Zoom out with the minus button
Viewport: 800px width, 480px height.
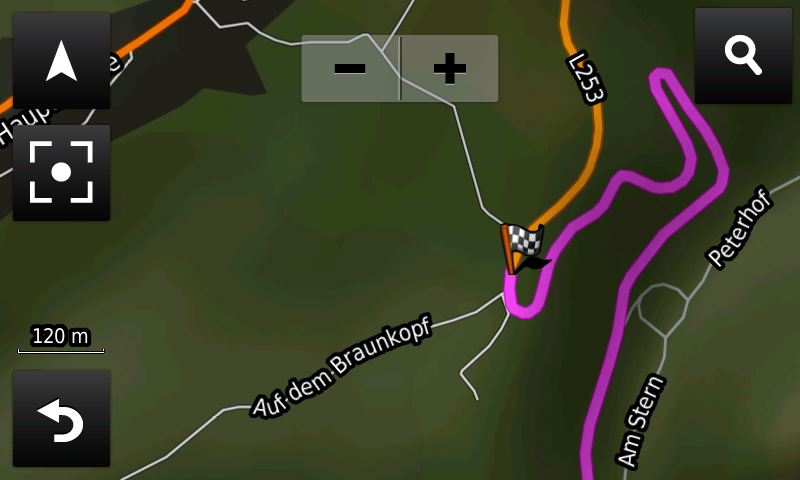350,69
